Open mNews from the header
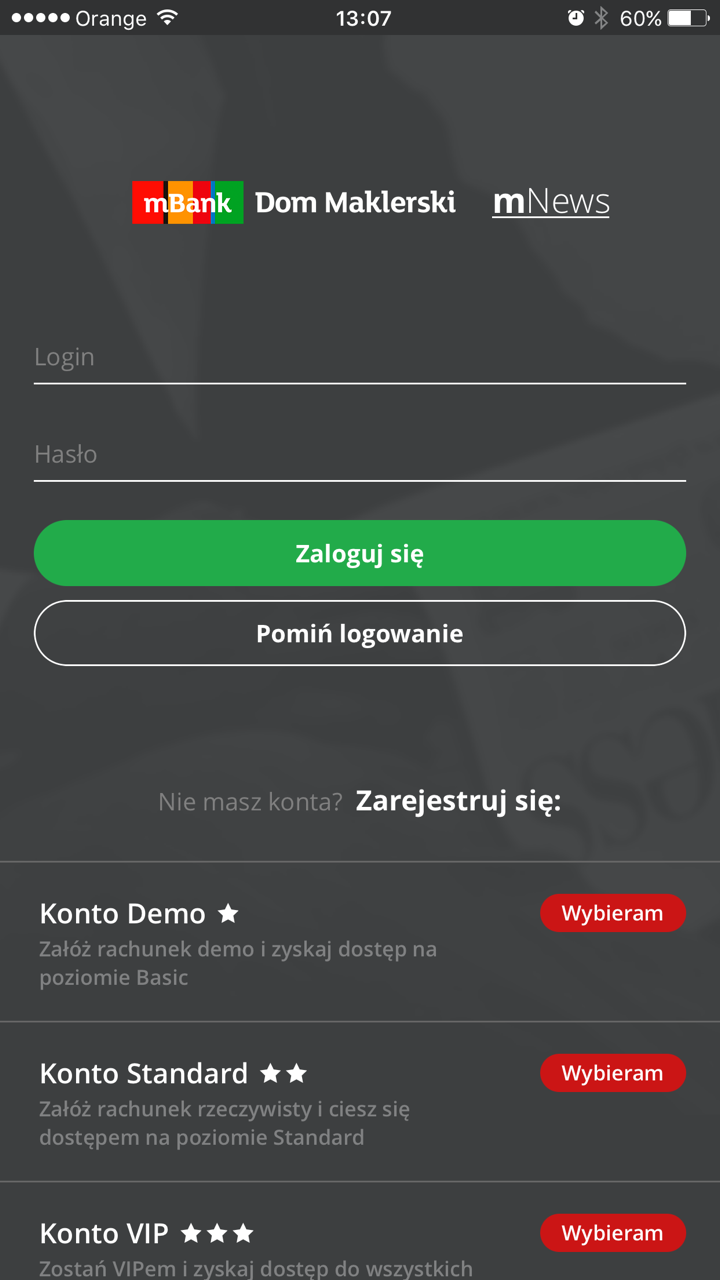 coord(550,201)
